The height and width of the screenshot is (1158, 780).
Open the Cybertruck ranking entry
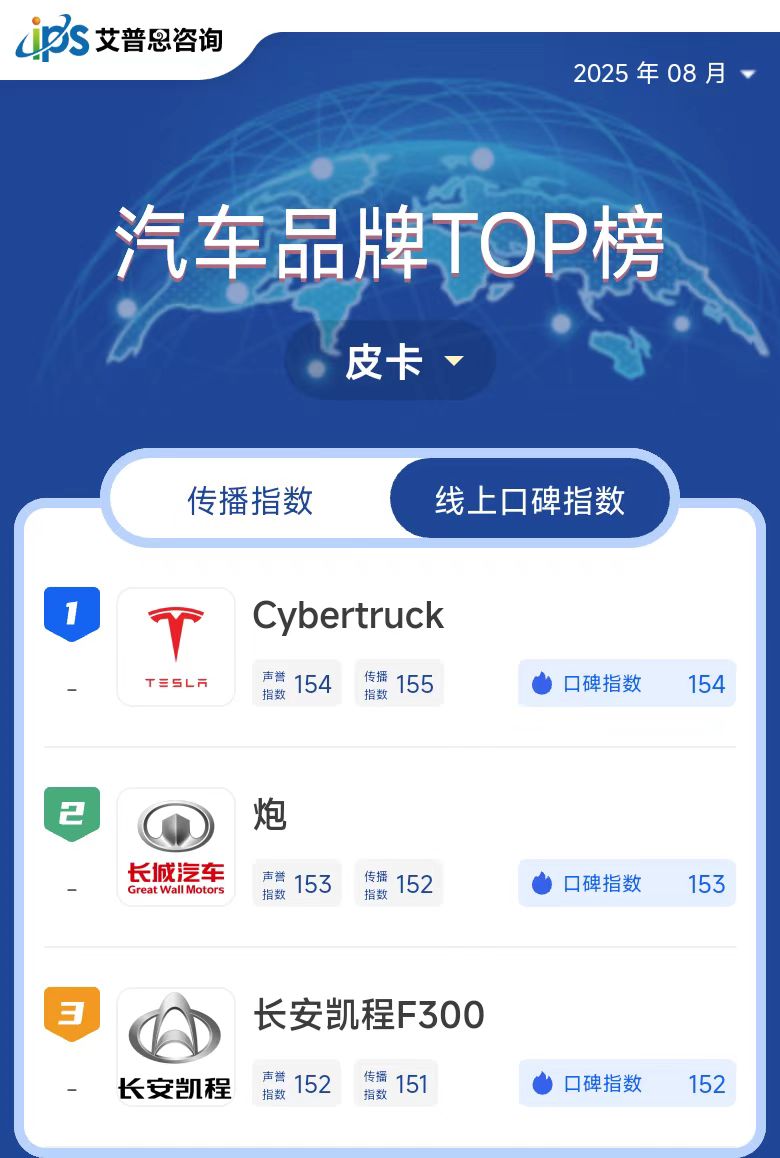[348, 616]
